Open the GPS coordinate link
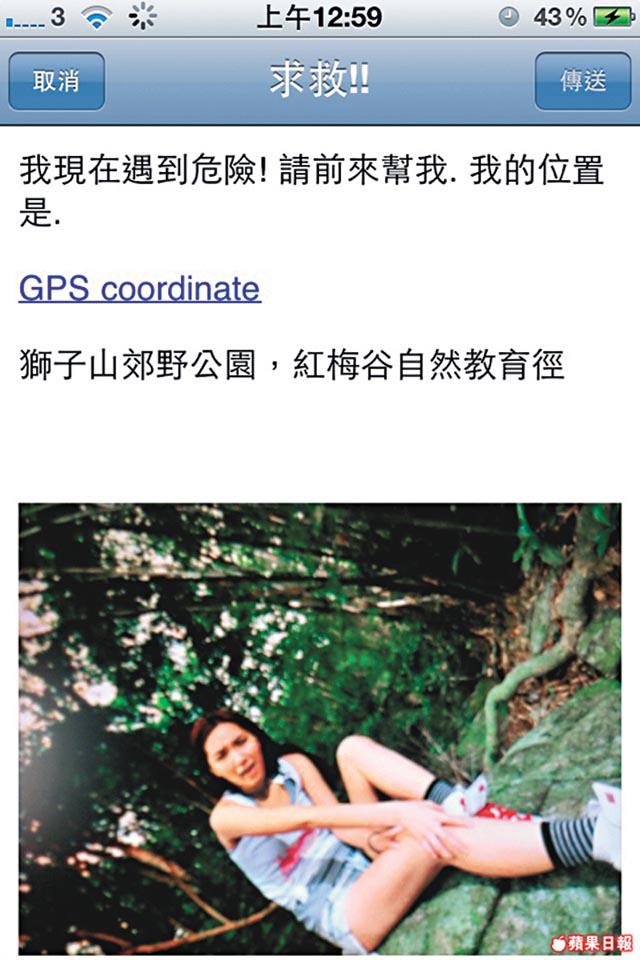The width and height of the screenshot is (640, 960). [x=140, y=289]
